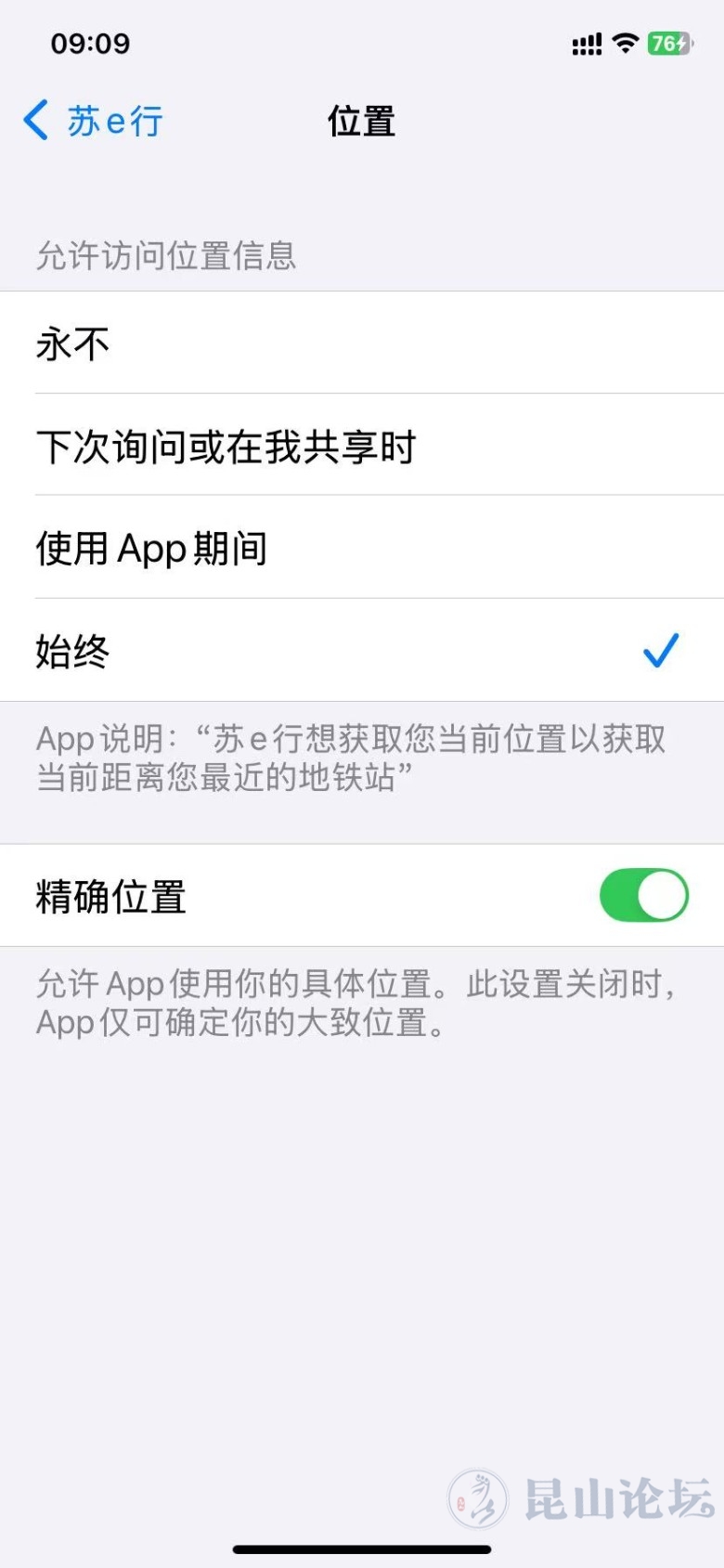The image size is (724, 1568).
Task: Select 使用App期间 location option
Action: [x=362, y=548]
